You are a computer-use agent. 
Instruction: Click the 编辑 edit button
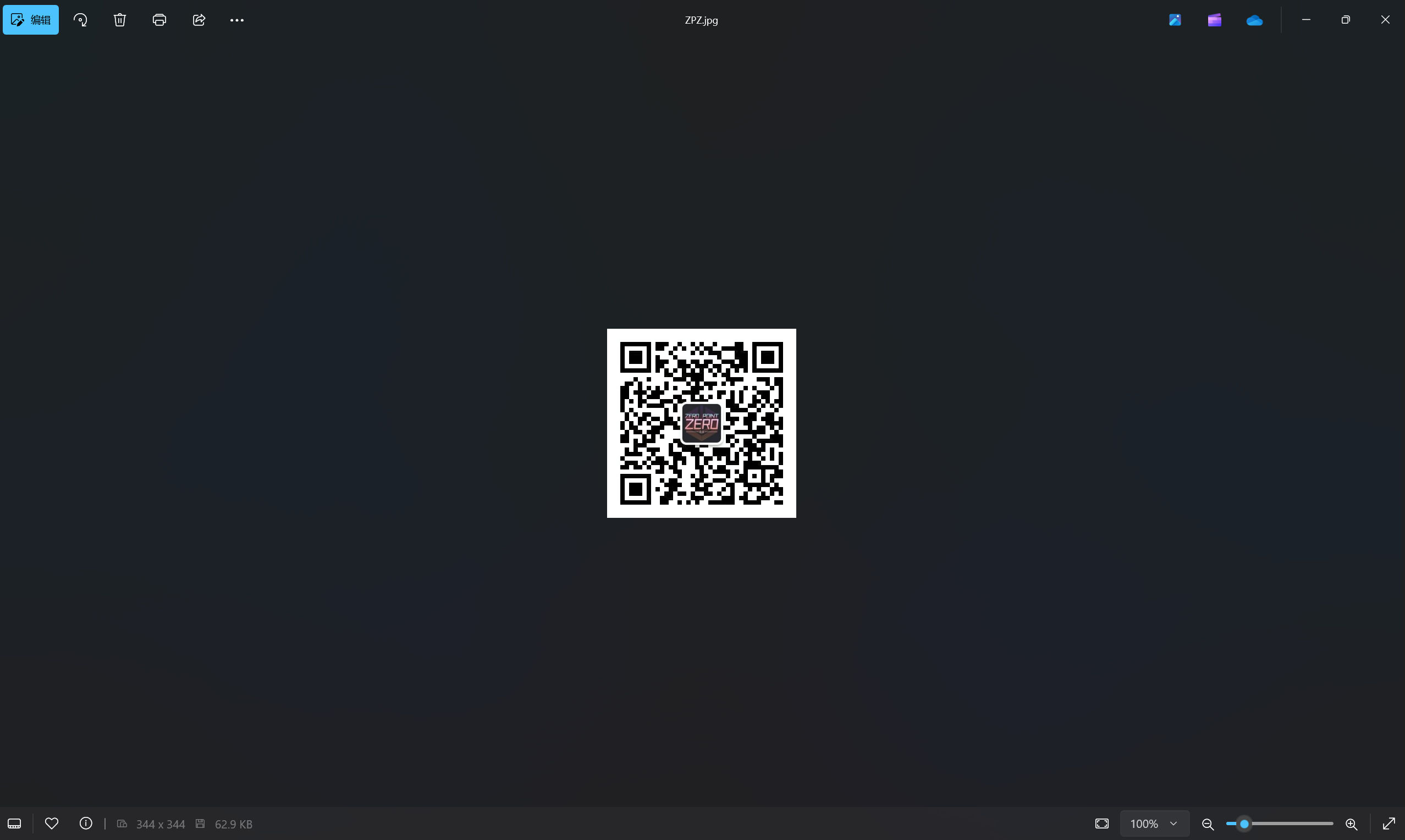point(31,20)
